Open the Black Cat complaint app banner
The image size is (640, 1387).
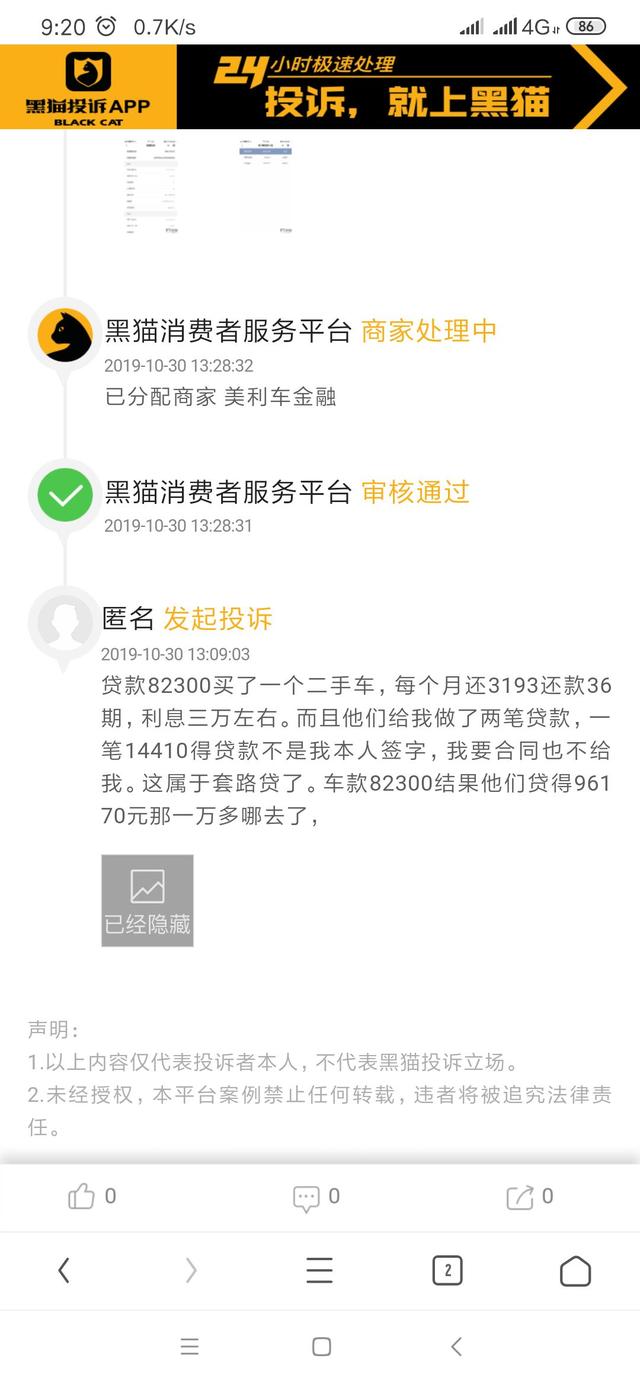coord(320,87)
